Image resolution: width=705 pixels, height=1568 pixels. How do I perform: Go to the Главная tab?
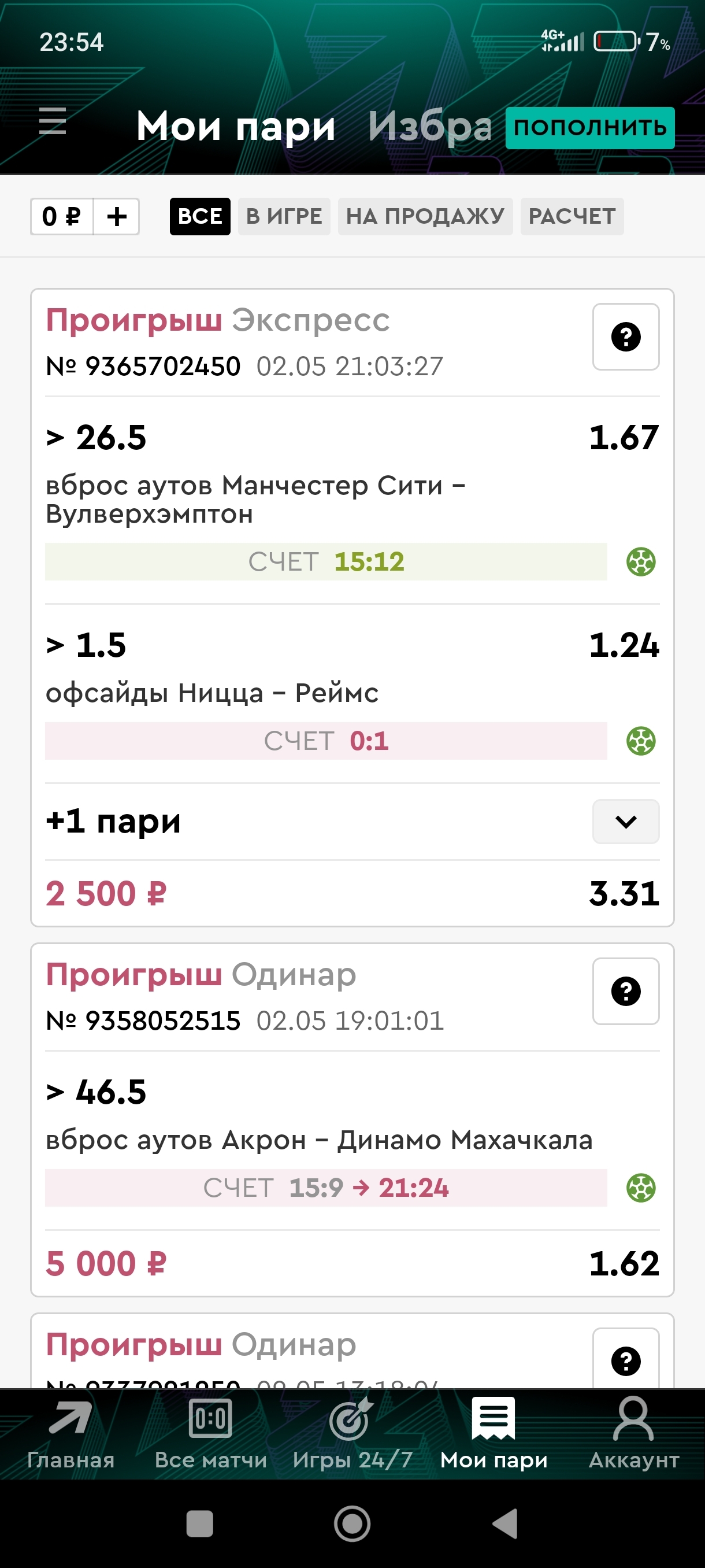[70, 1435]
